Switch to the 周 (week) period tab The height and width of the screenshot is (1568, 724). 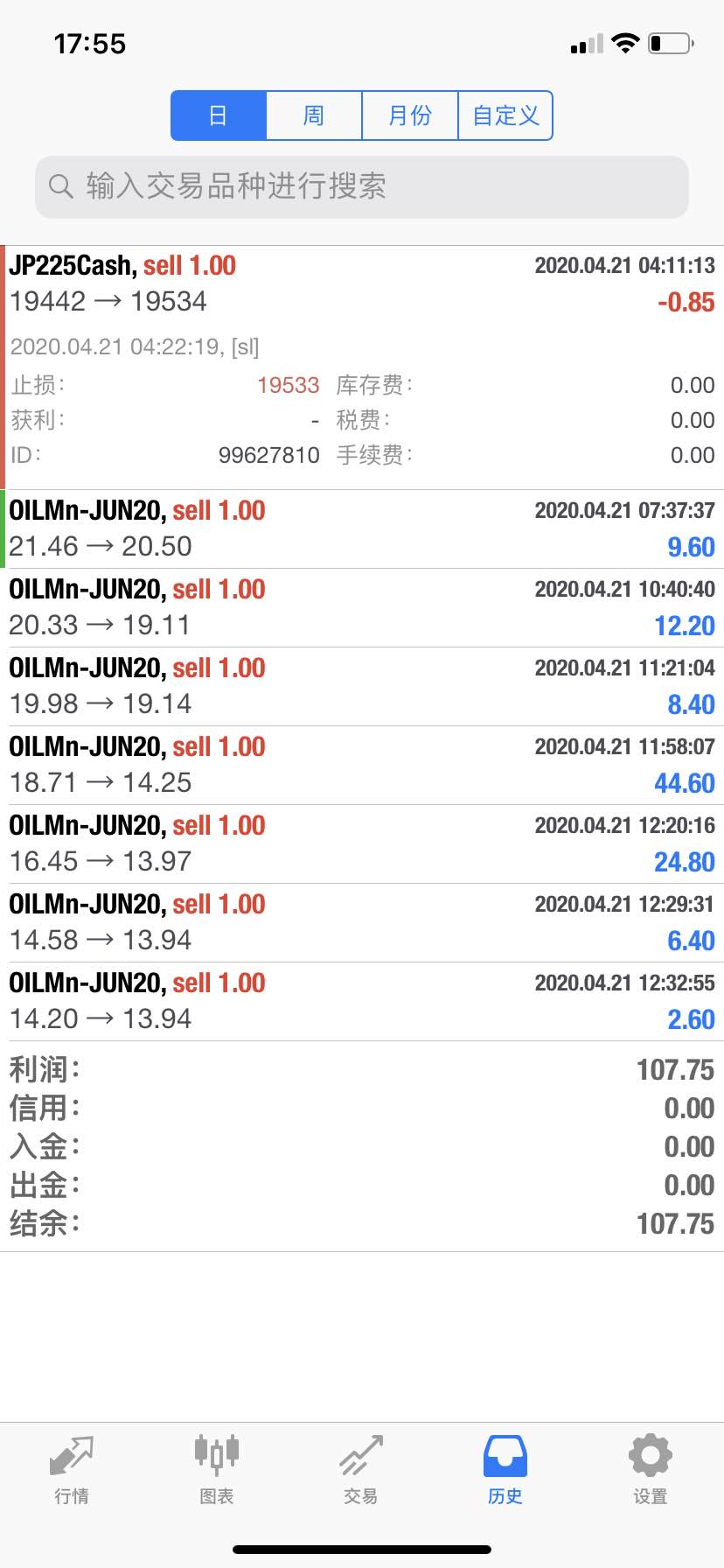(314, 115)
